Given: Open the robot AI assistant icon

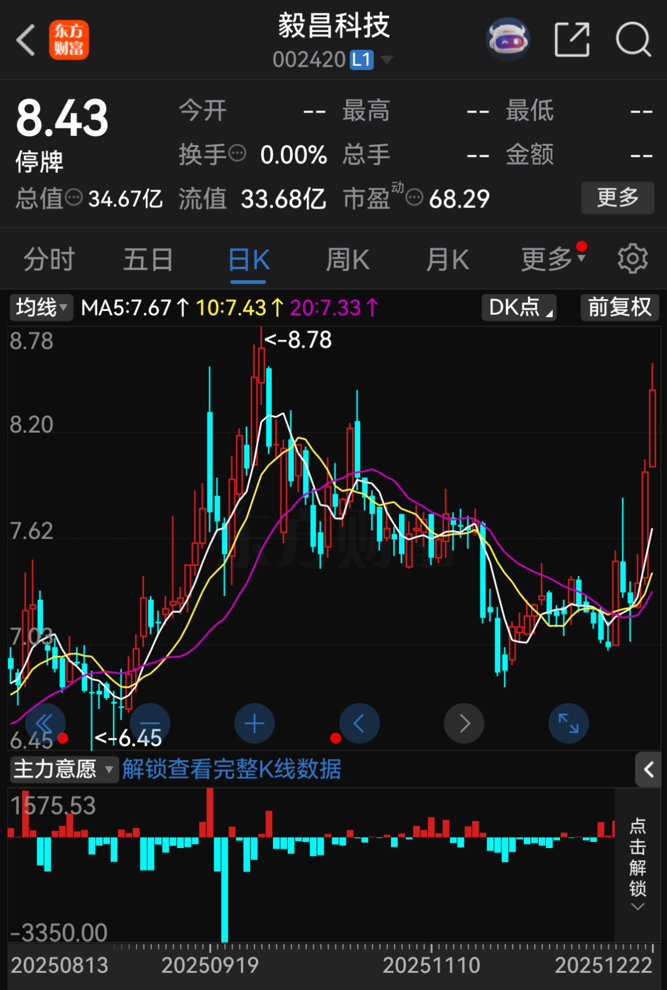Looking at the screenshot, I should coord(508,40).
